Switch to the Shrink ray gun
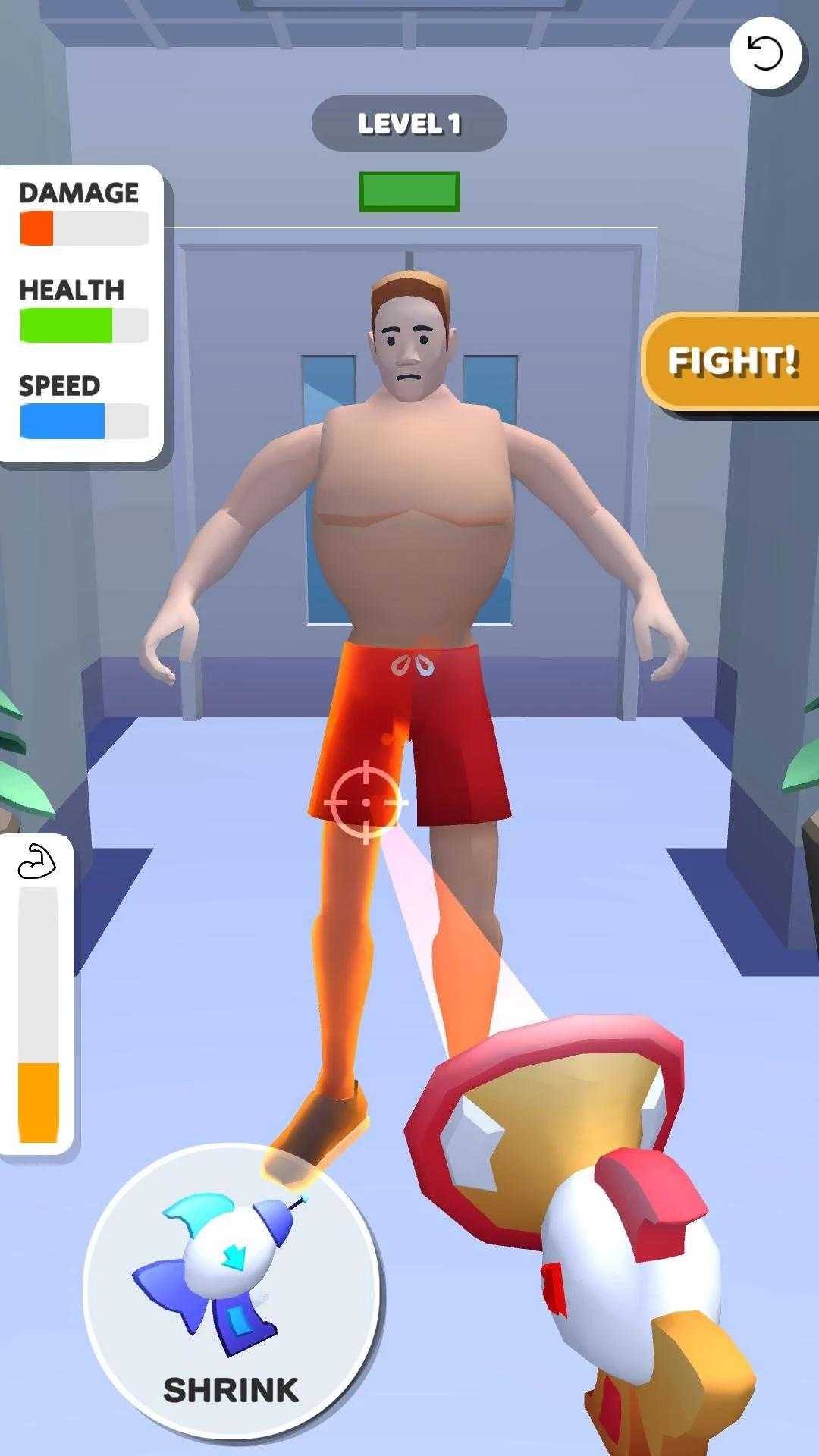The image size is (819, 1456). click(231, 1290)
